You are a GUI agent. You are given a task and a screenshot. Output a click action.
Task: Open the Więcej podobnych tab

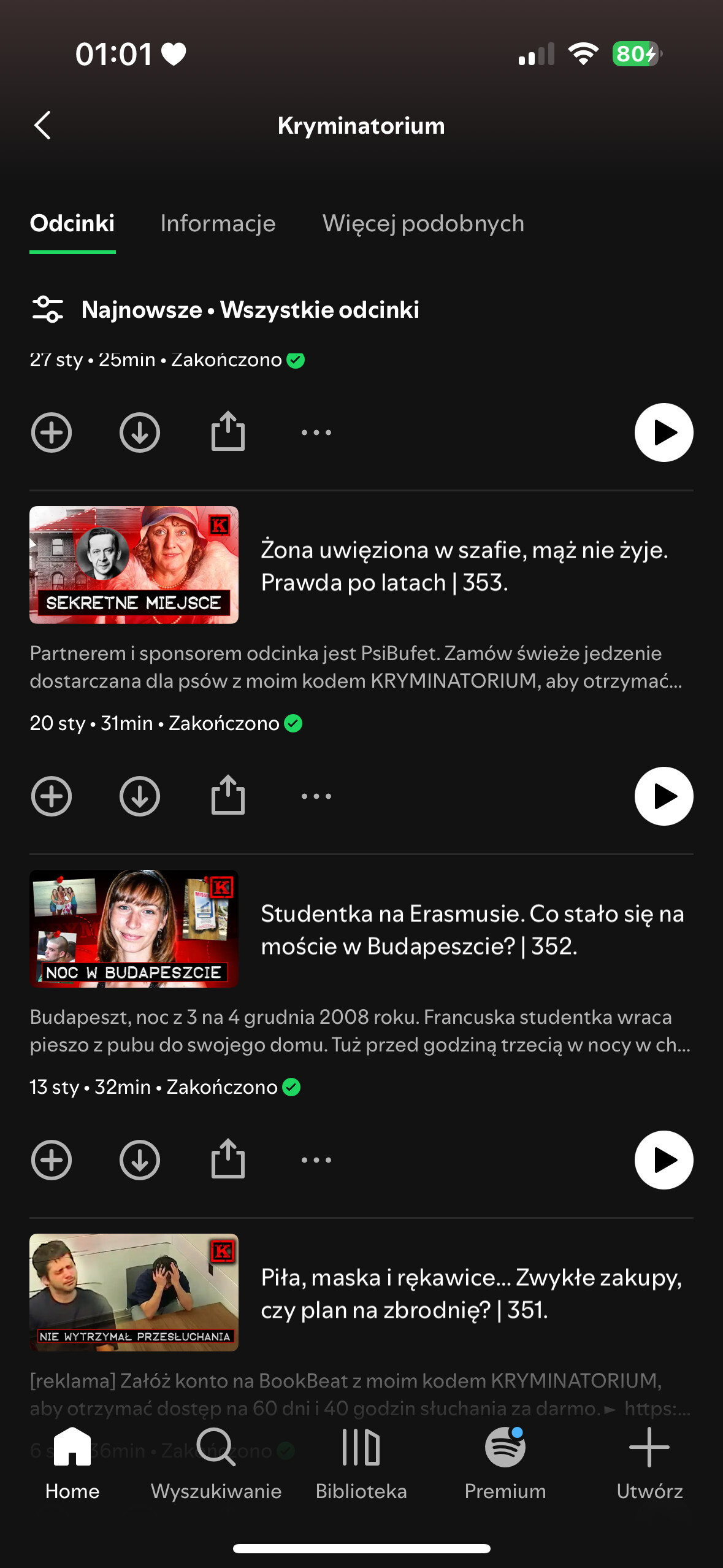[423, 224]
